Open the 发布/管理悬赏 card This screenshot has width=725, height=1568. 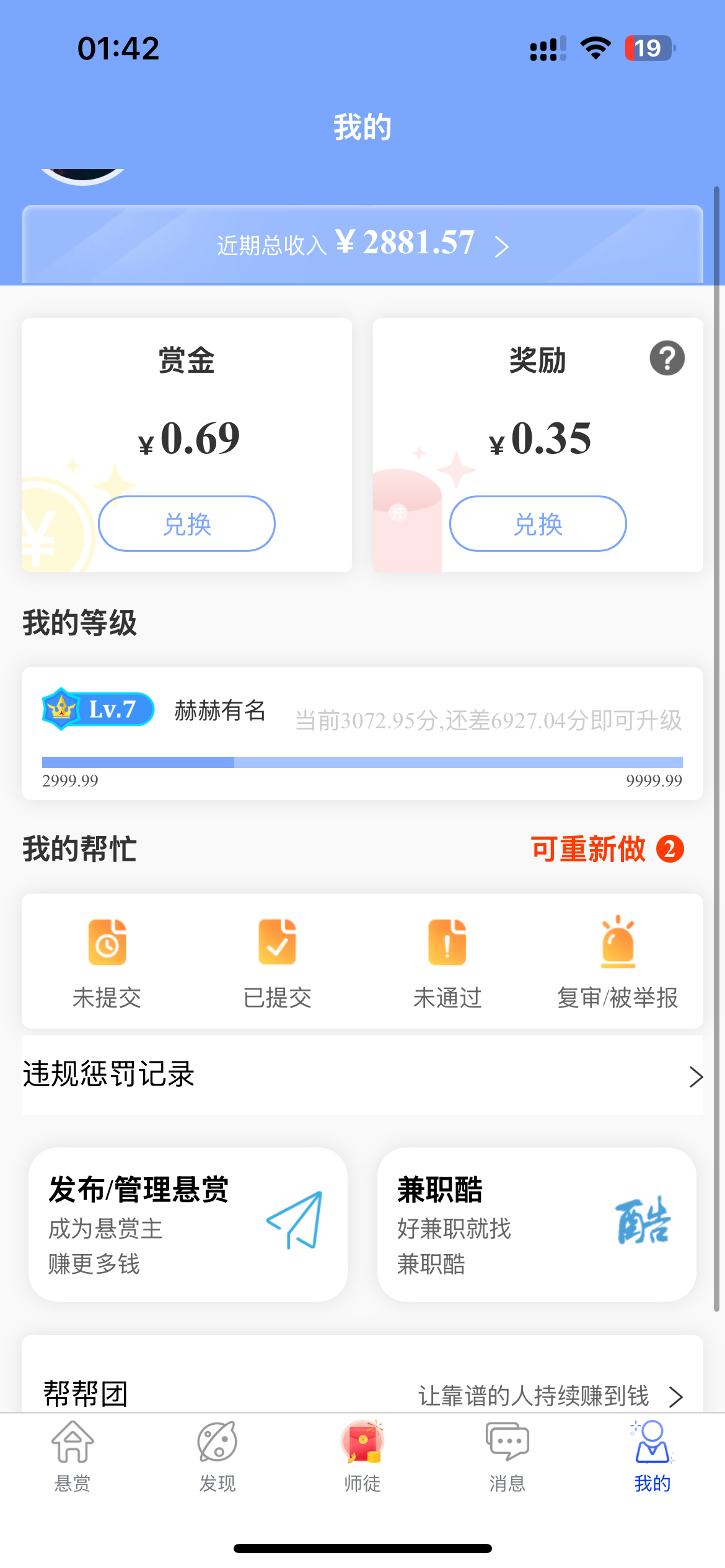(188, 1224)
